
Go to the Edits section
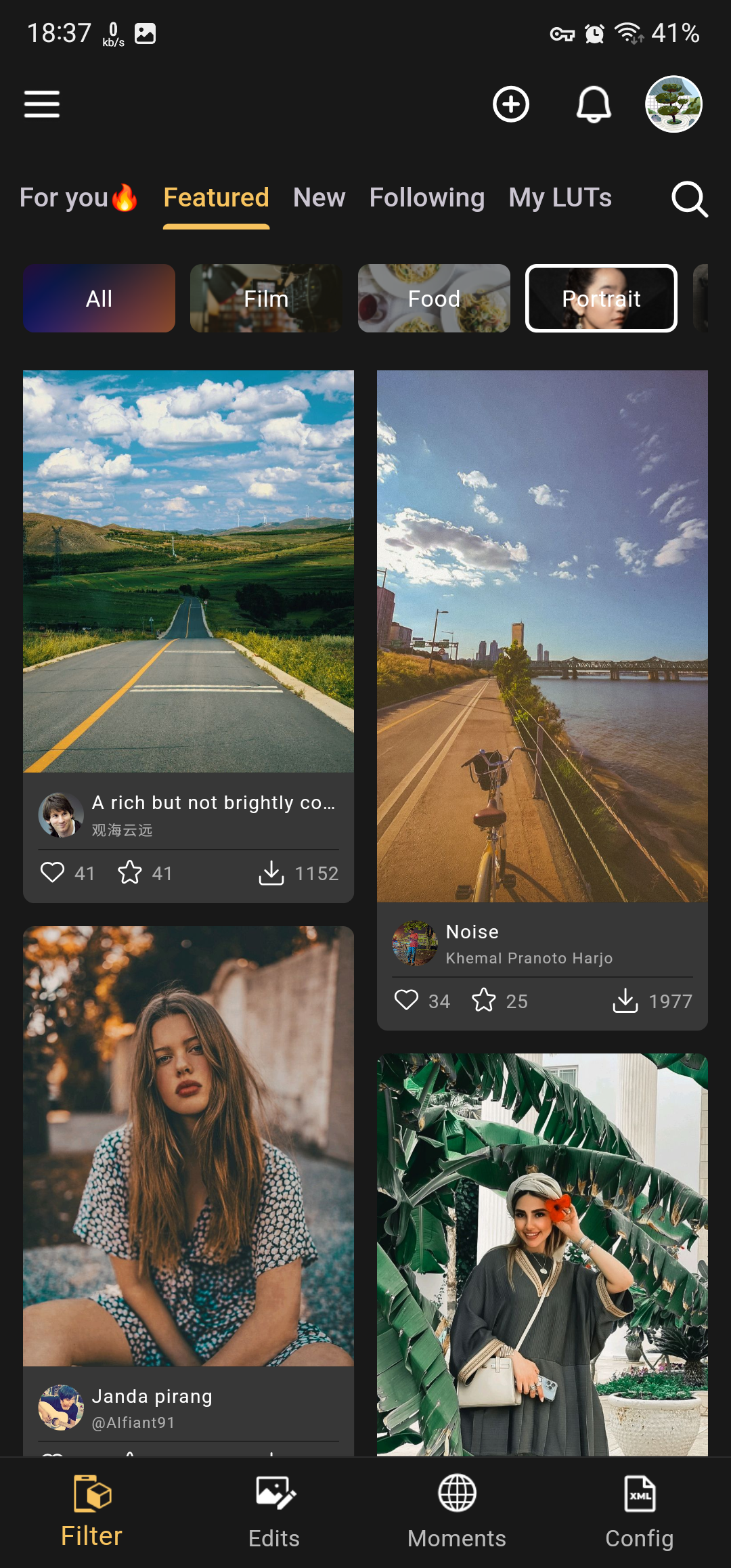274,1511
